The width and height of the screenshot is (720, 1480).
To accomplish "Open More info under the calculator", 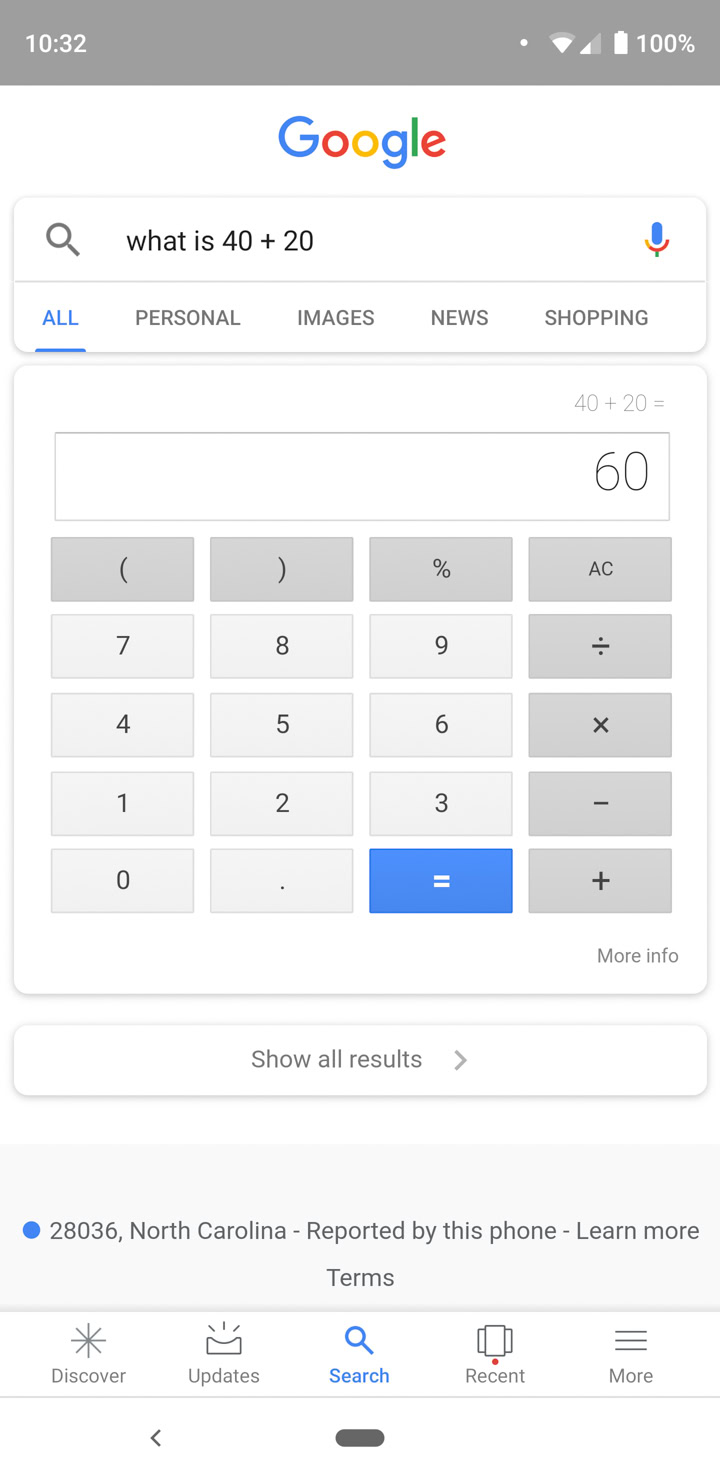I will click(637, 956).
